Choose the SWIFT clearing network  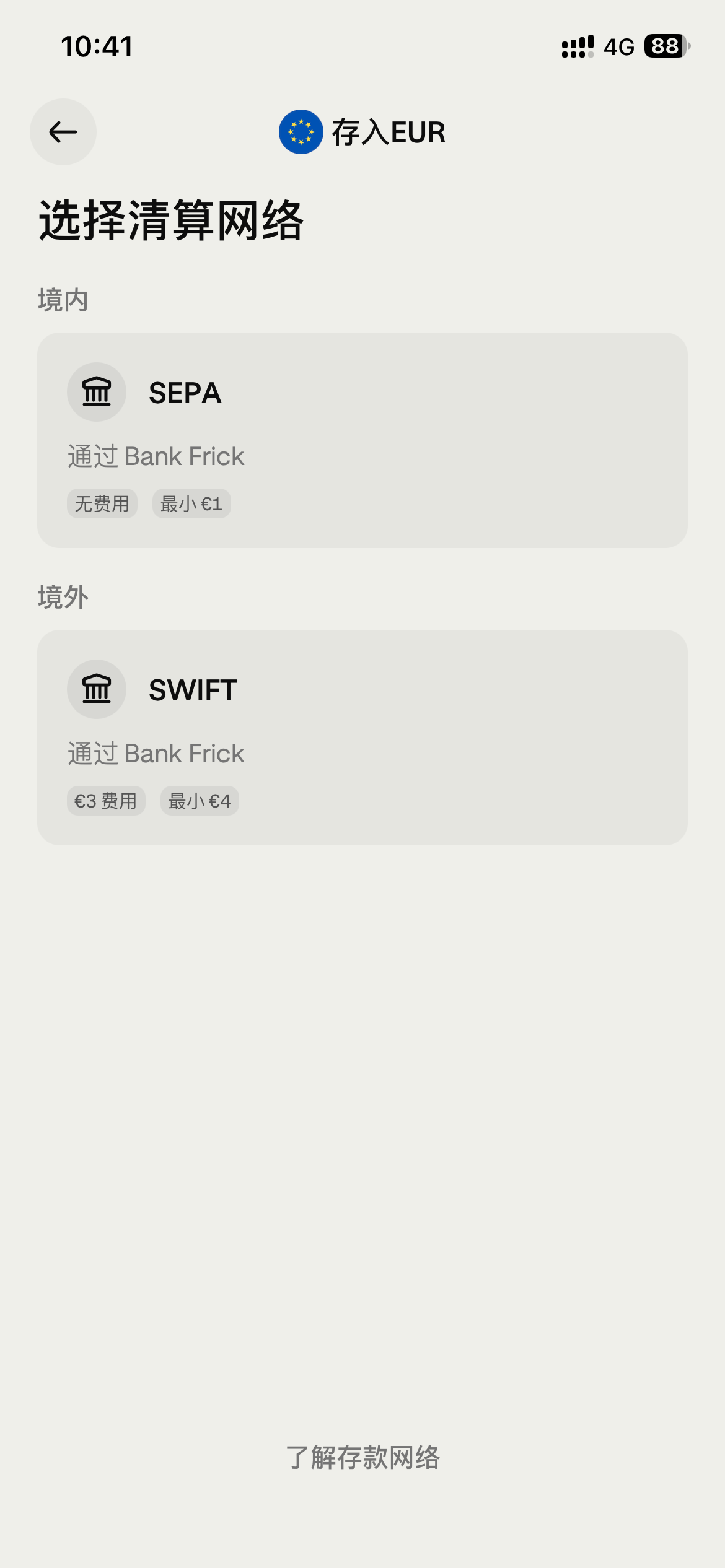pyautogui.click(x=362, y=738)
